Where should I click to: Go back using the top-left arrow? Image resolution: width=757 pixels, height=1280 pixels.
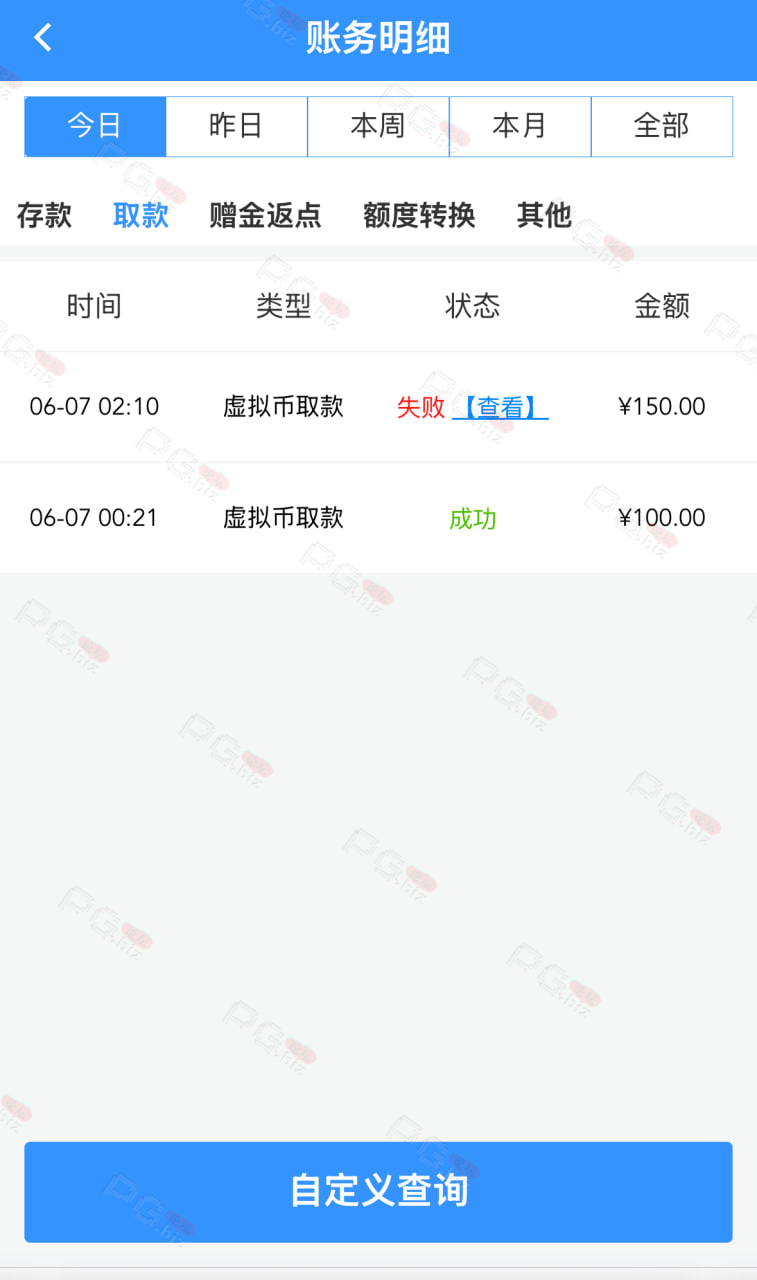(x=42, y=38)
